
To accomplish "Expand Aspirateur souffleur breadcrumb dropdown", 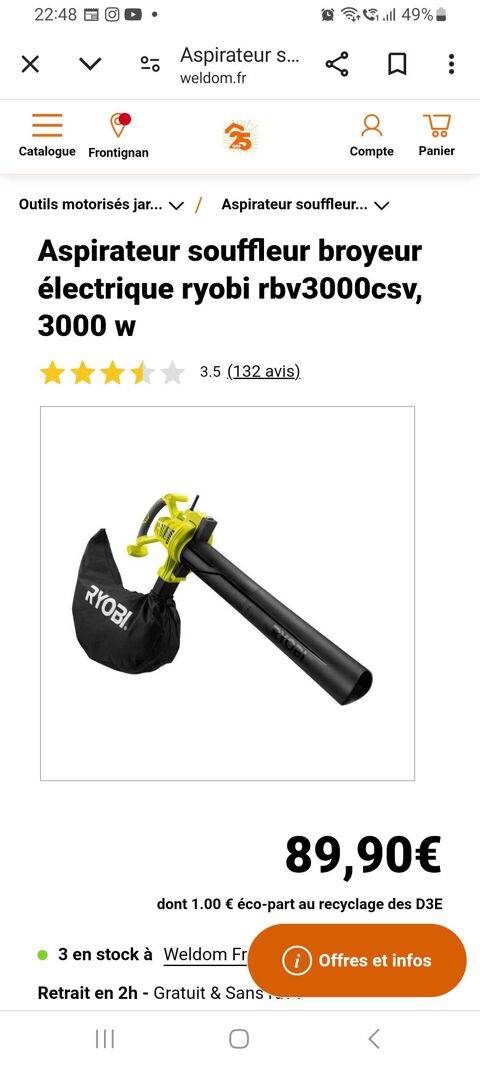I will click(305, 205).
